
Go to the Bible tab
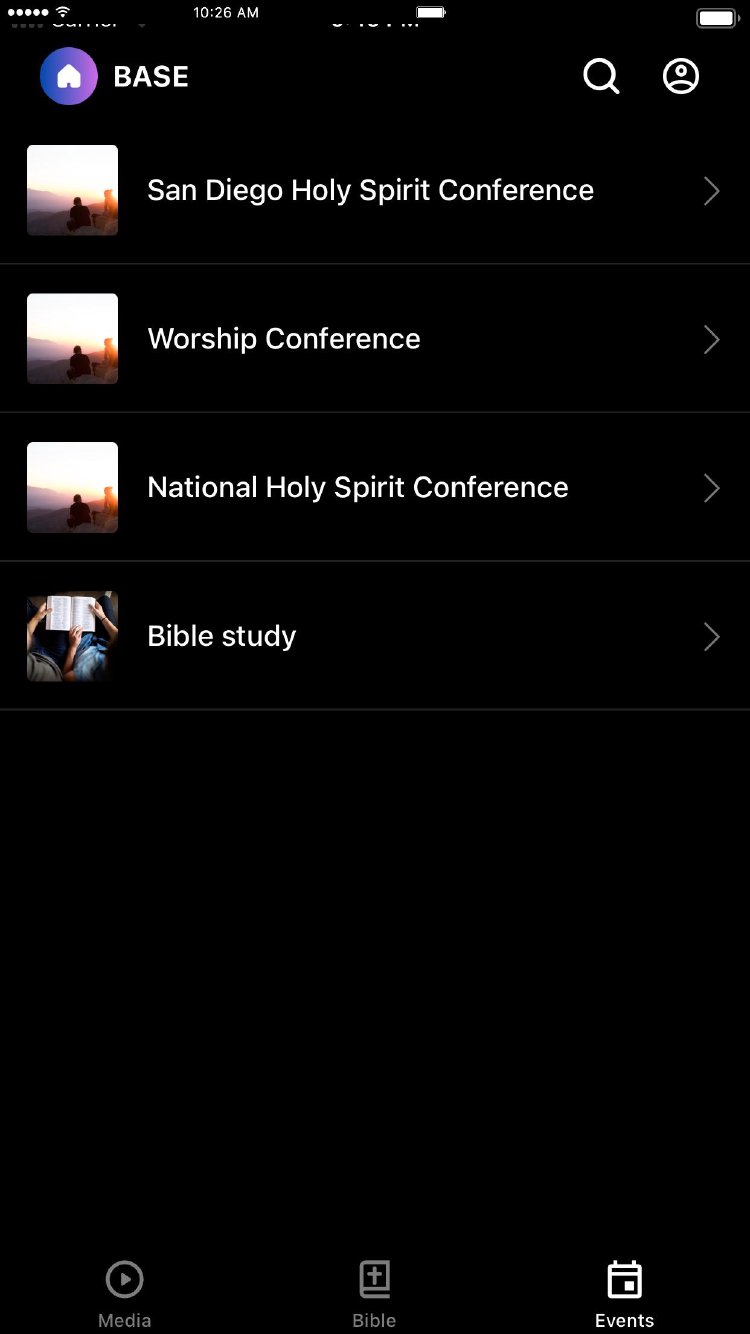(374, 1294)
